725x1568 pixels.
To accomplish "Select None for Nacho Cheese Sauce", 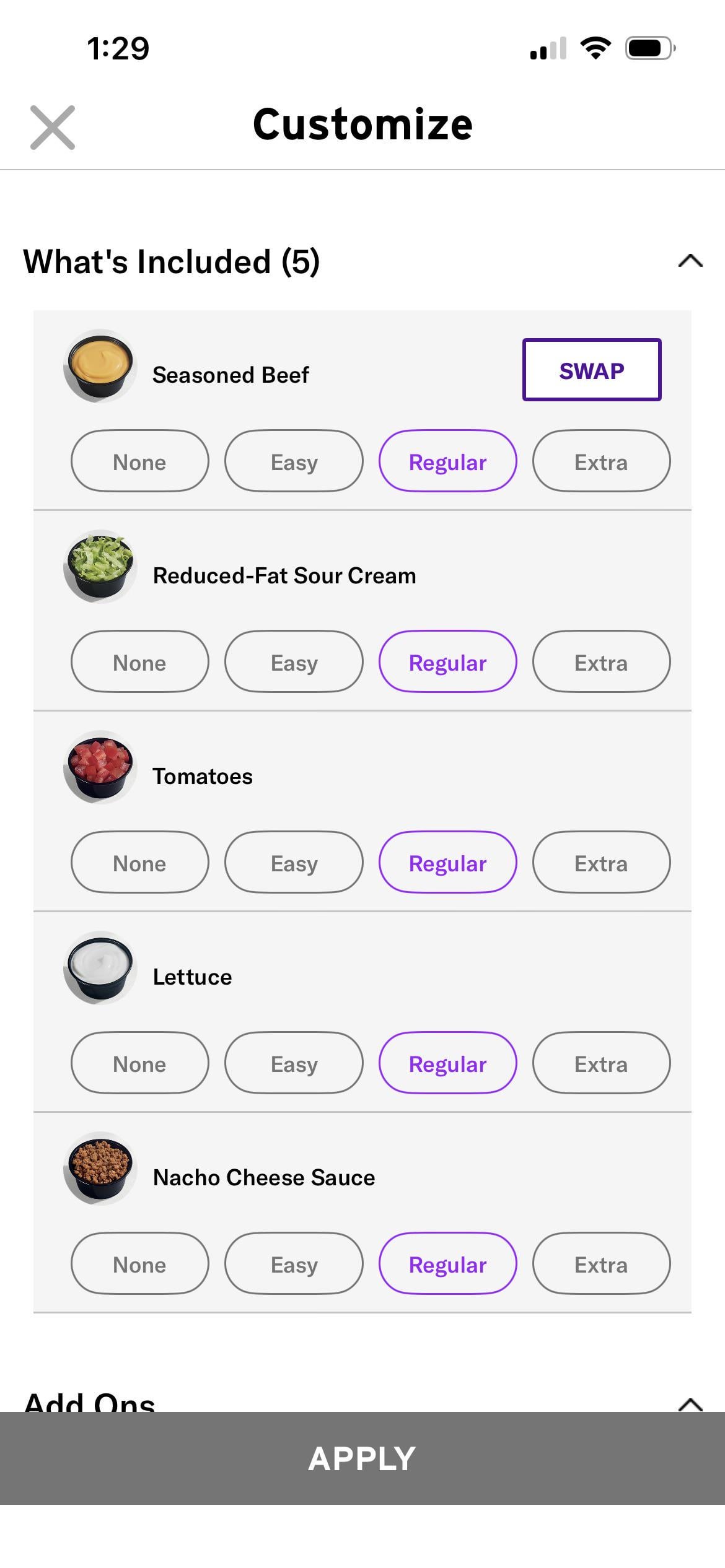I will (139, 1264).
